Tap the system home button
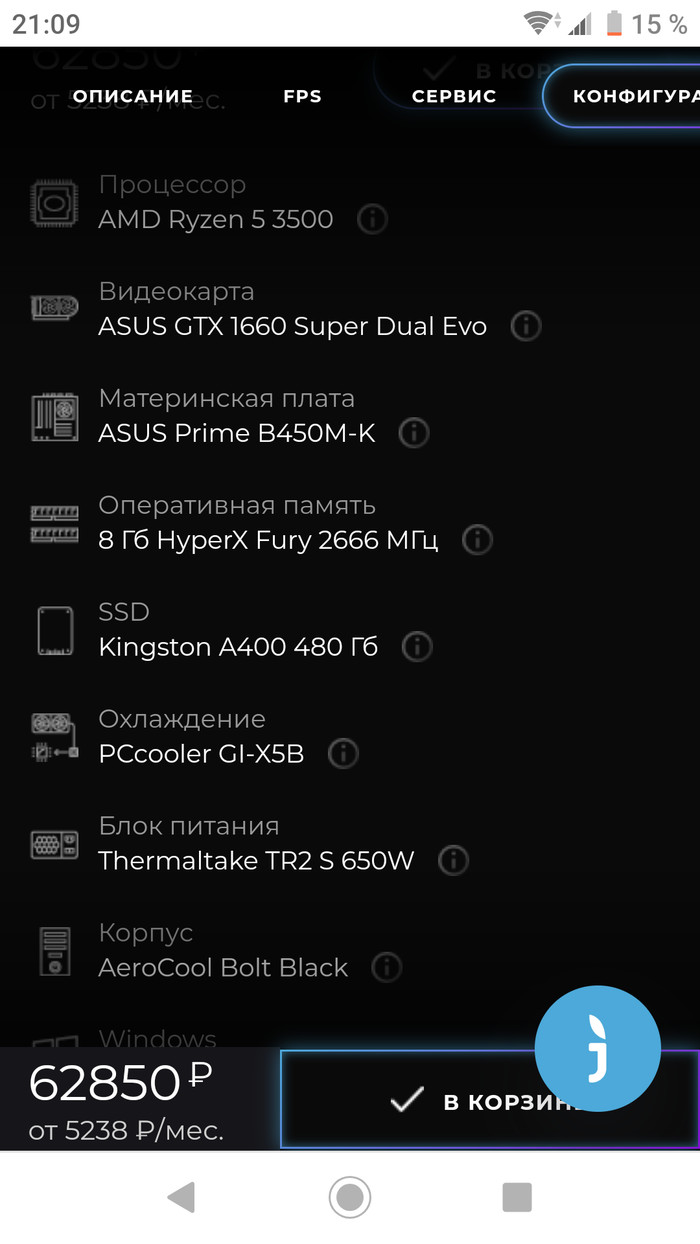 tap(350, 1196)
